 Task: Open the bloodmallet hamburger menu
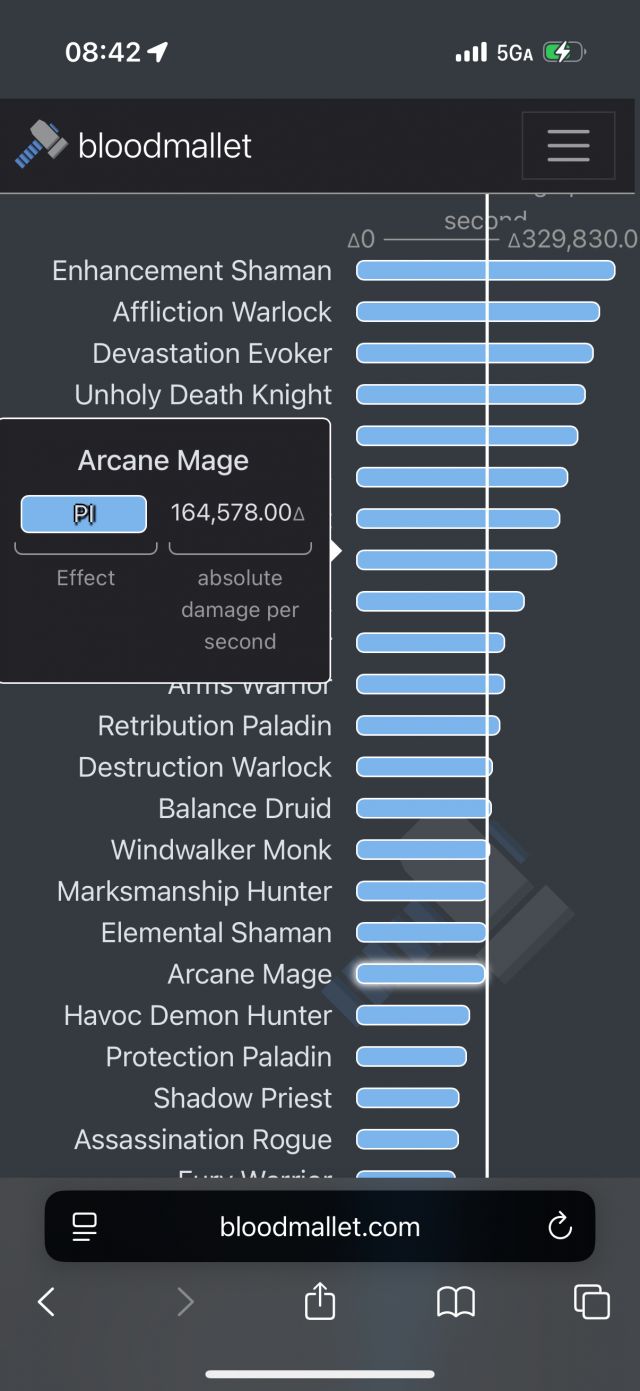coord(568,146)
